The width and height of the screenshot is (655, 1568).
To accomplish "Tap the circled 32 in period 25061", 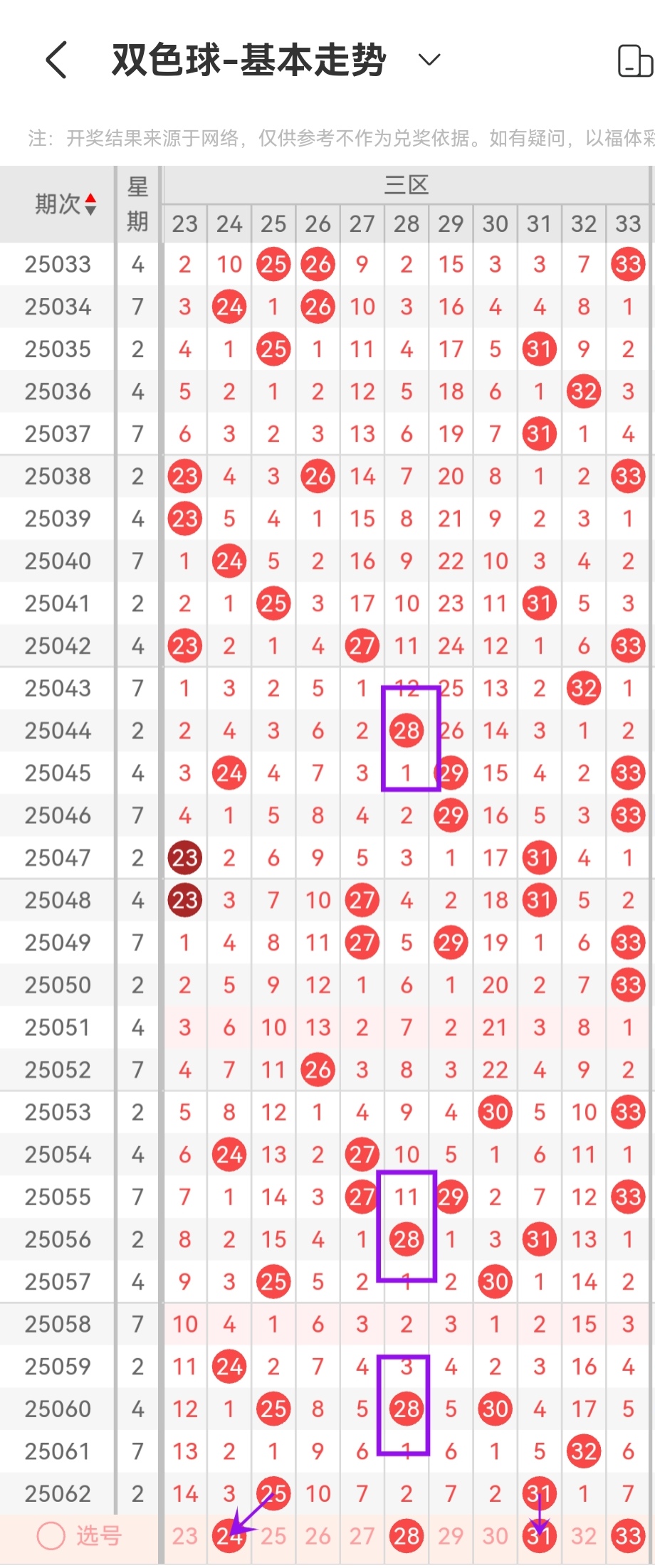I will coord(583,1451).
